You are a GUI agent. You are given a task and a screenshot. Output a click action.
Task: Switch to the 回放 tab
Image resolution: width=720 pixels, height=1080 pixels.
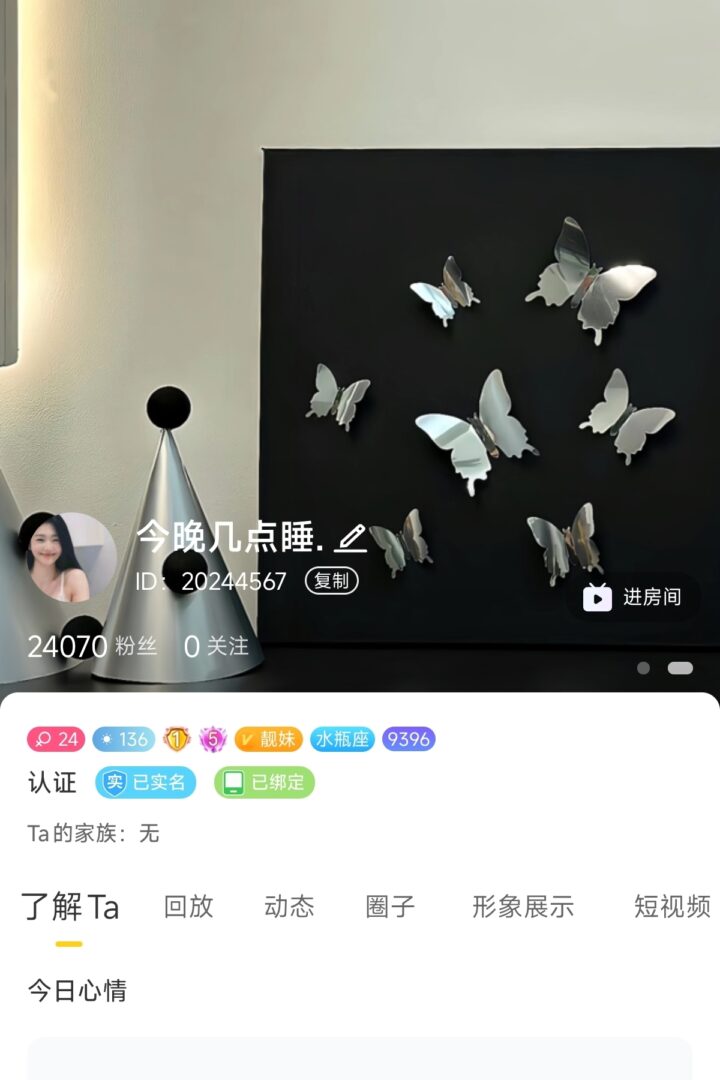(189, 907)
